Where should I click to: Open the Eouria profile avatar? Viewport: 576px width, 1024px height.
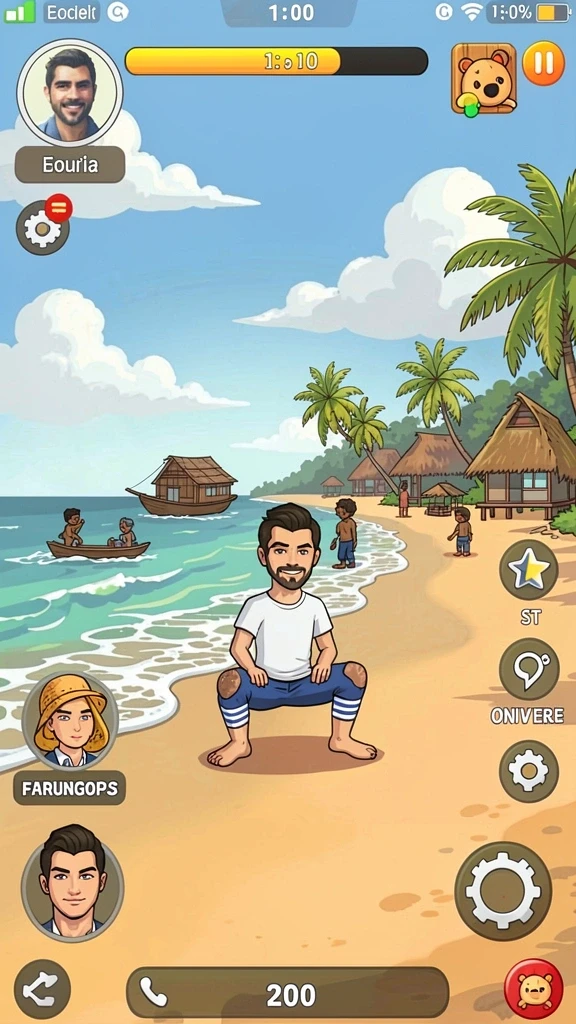pos(70,93)
